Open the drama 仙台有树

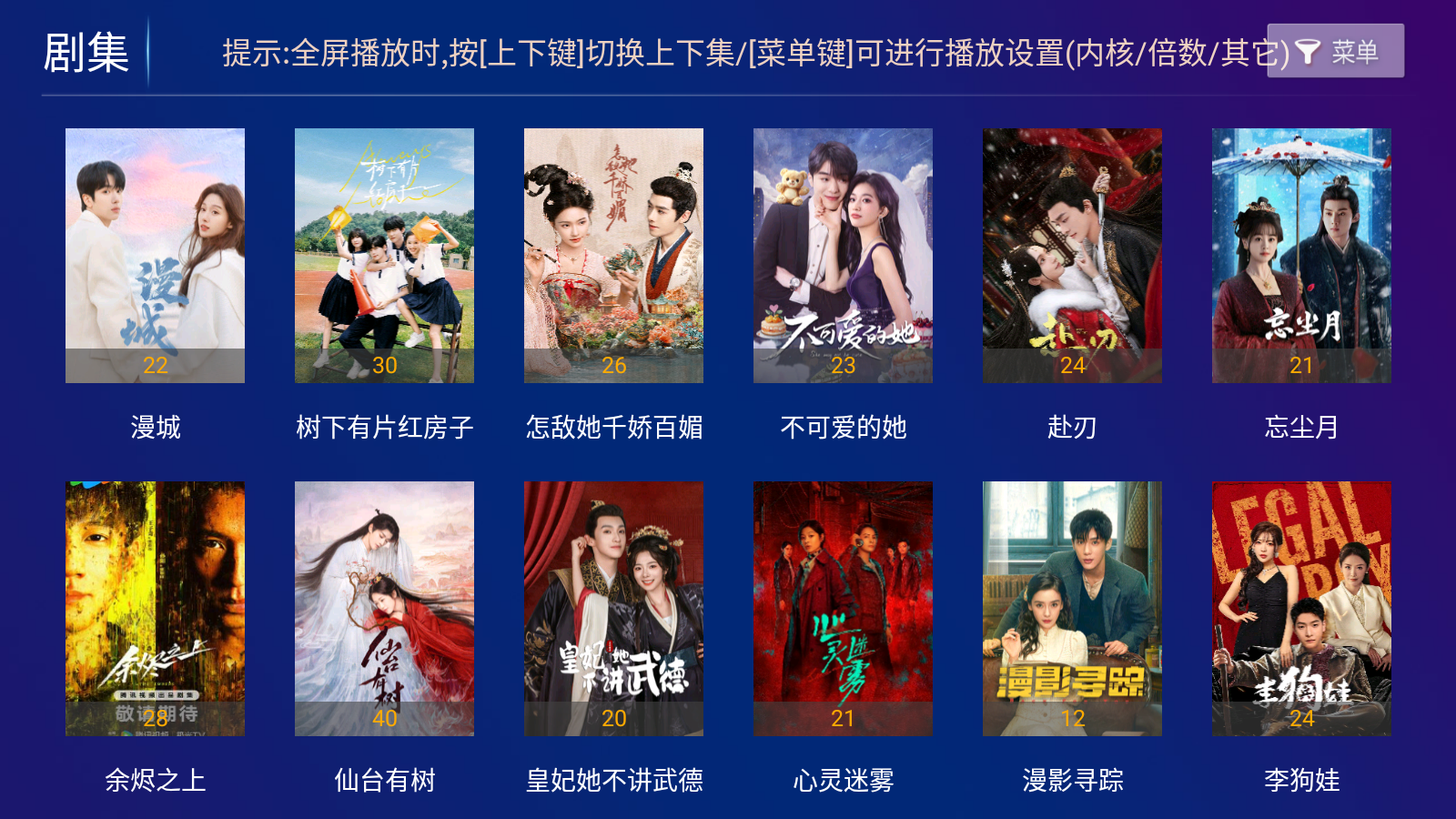[384, 609]
